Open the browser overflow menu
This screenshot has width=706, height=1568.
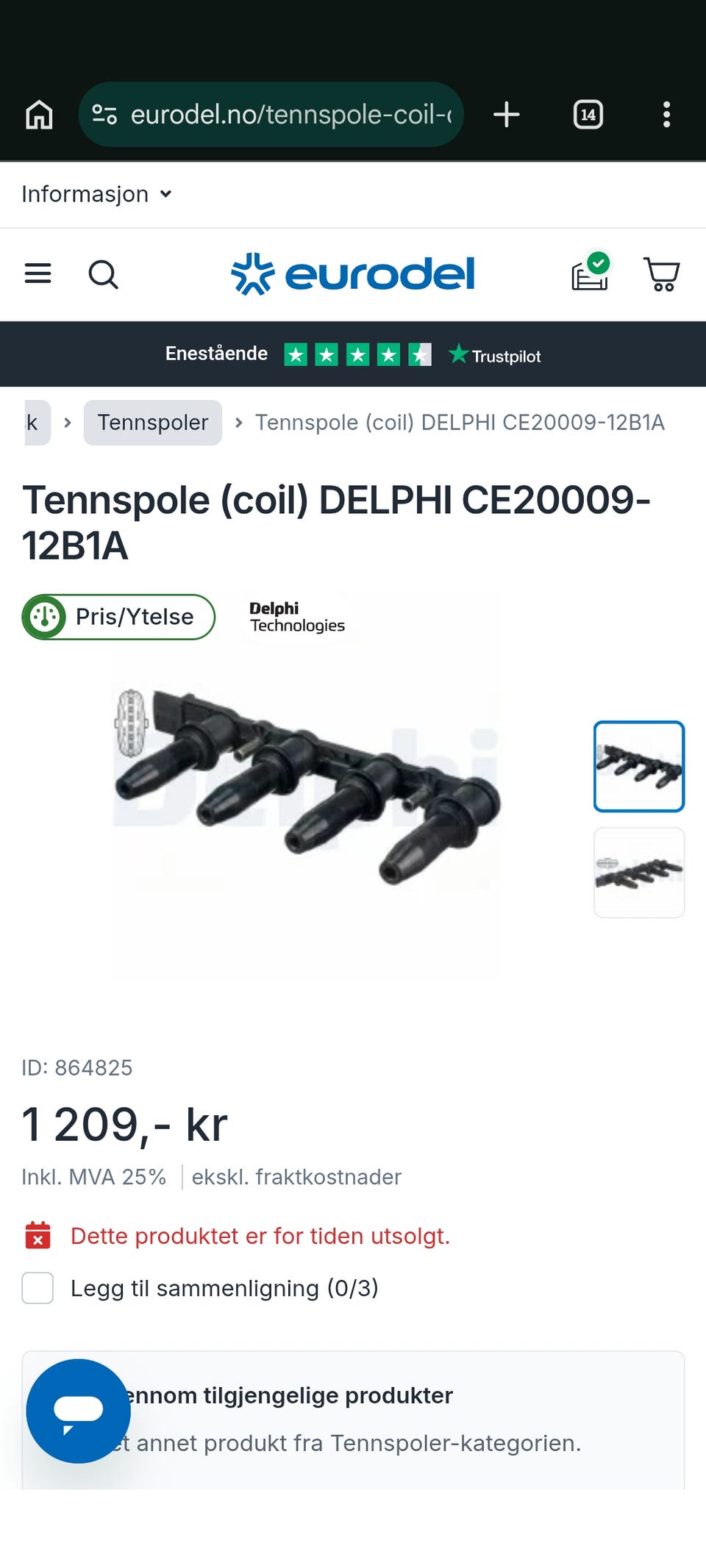666,115
